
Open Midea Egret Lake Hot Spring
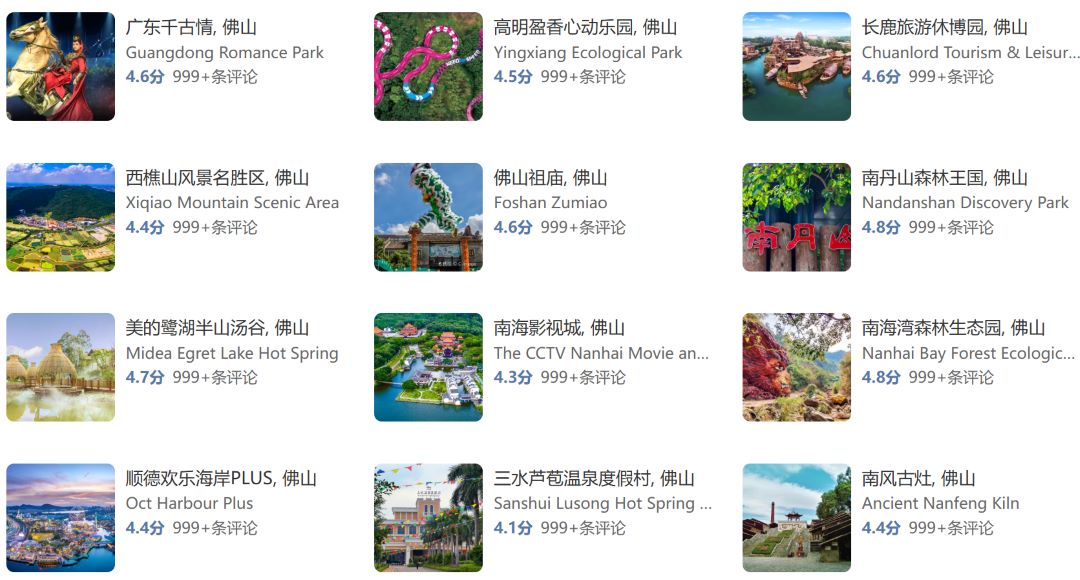point(232,353)
